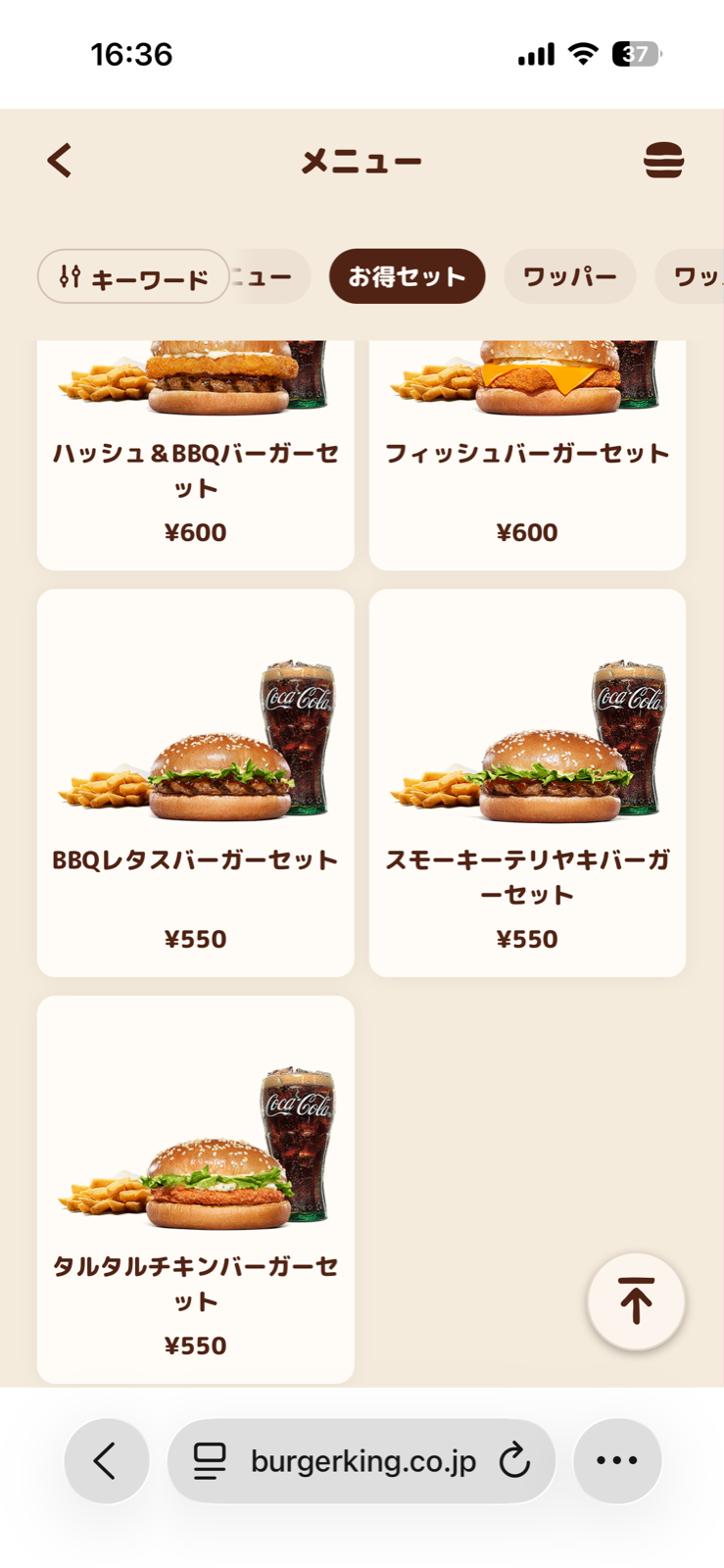Tap the browser back arrow
Viewport: 724px width, 1568px height.
tap(107, 1460)
